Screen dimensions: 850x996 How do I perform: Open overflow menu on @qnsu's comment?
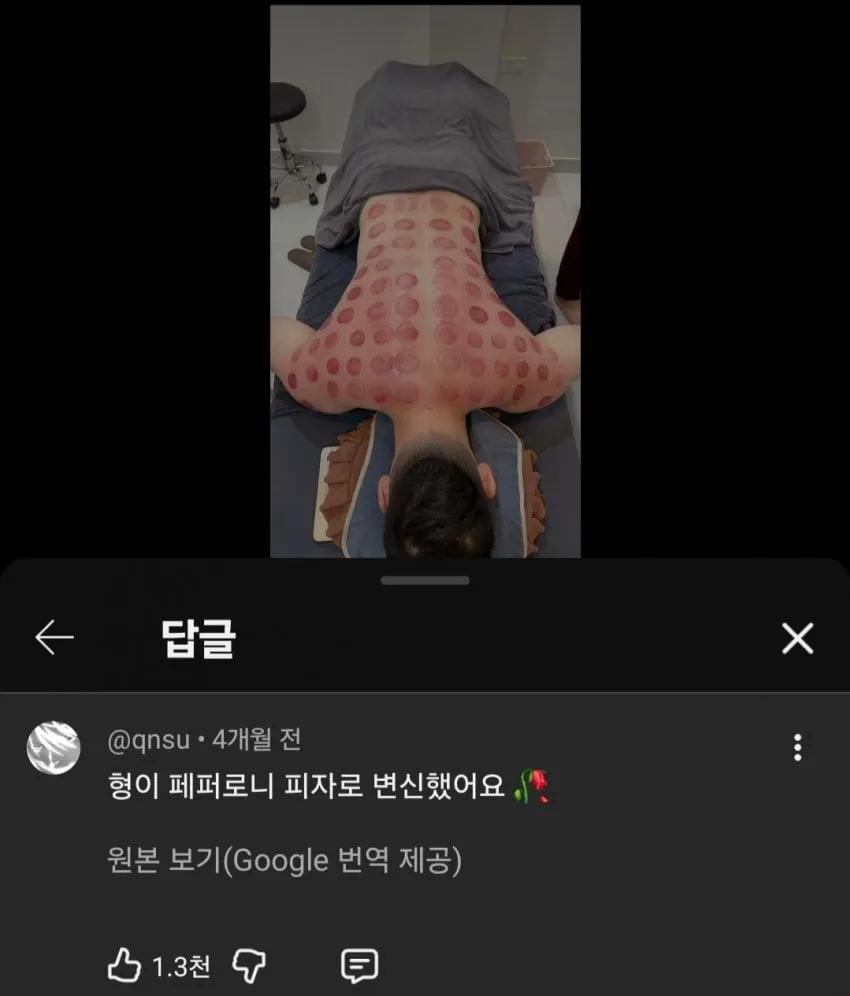797,747
